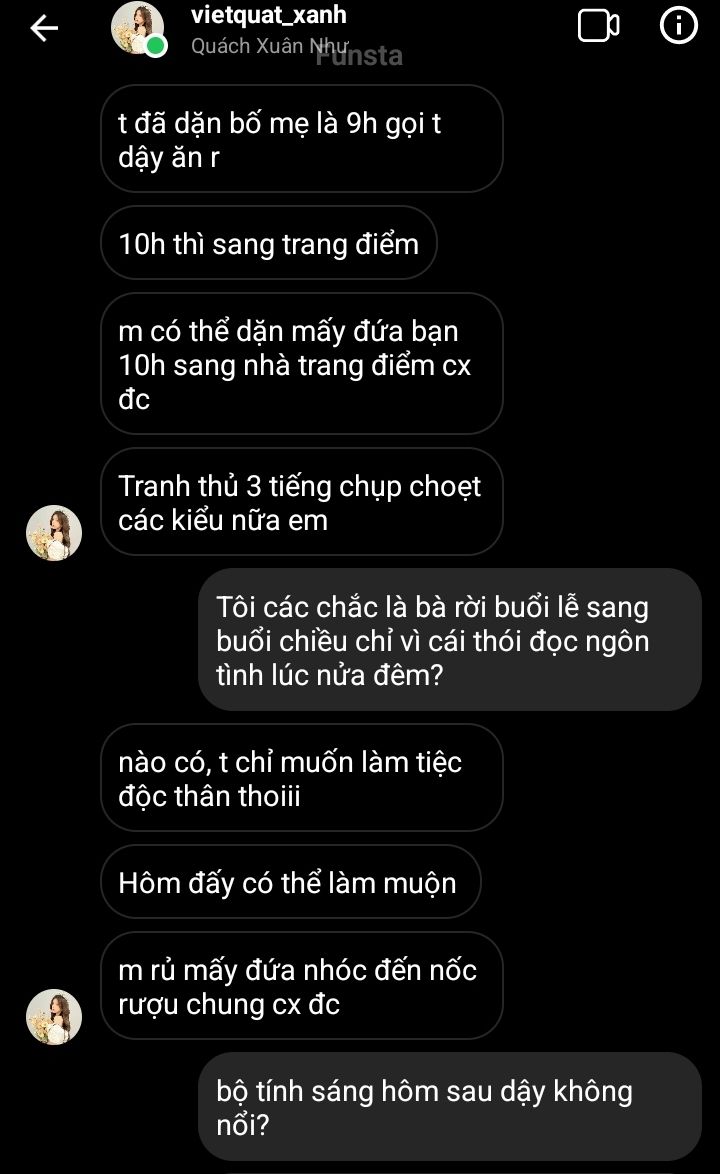
Task: Tap the avatar beside 'm rủ mấy đứa nhóc' message
Action: pyautogui.click(x=54, y=1017)
